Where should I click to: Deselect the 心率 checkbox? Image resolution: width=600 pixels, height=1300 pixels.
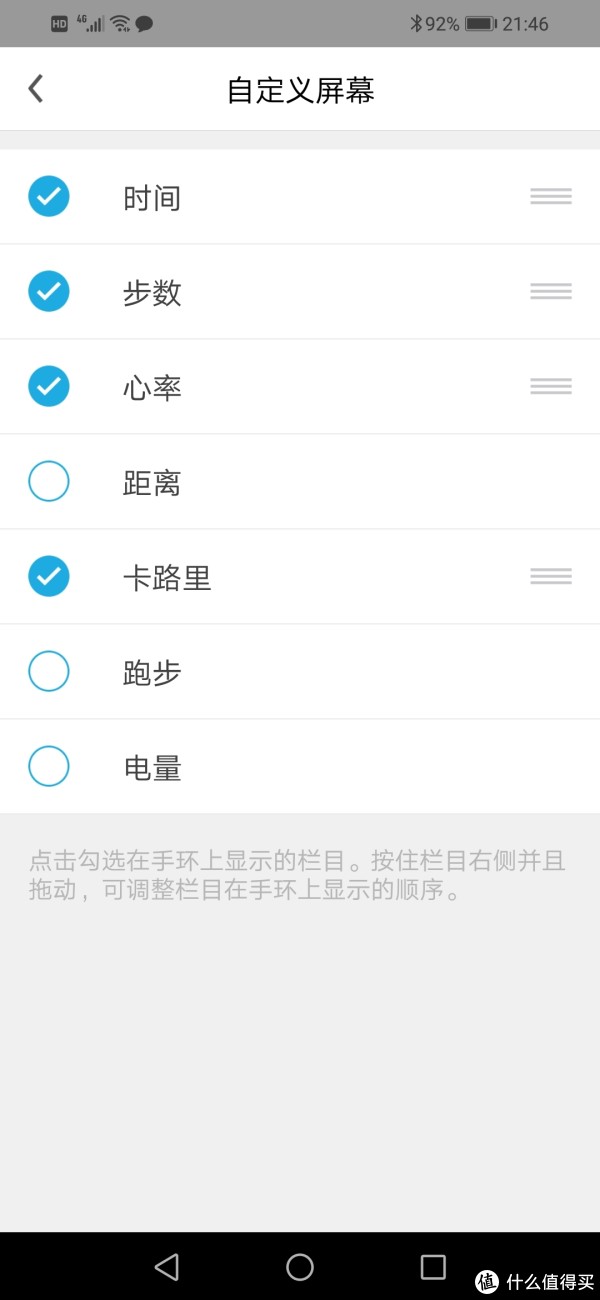(49, 386)
